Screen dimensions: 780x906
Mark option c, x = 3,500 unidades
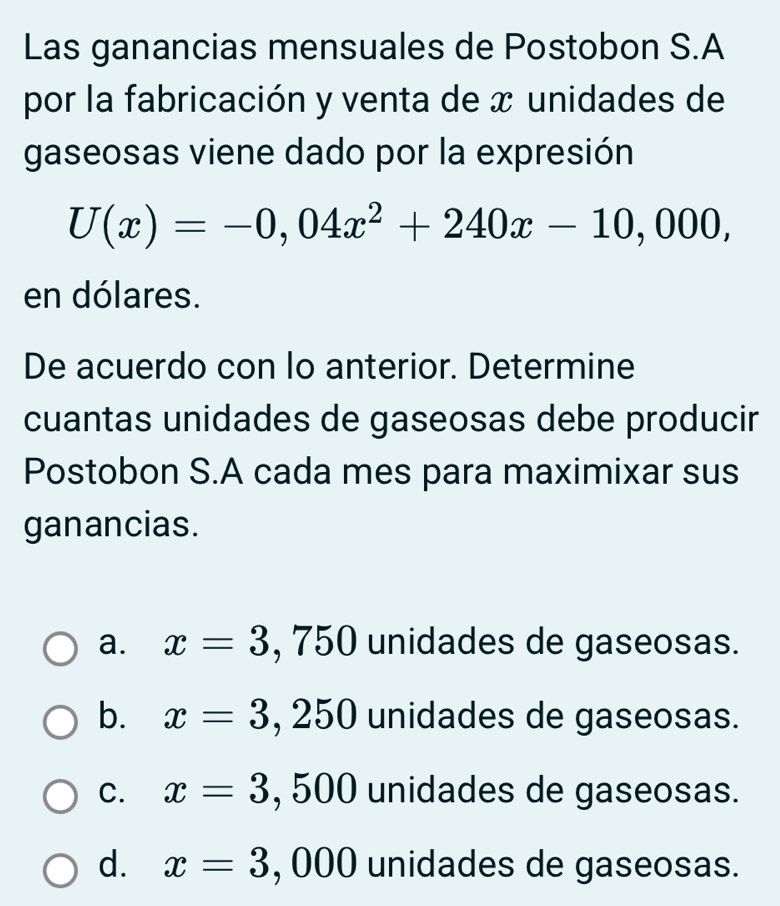tap(61, 796)
